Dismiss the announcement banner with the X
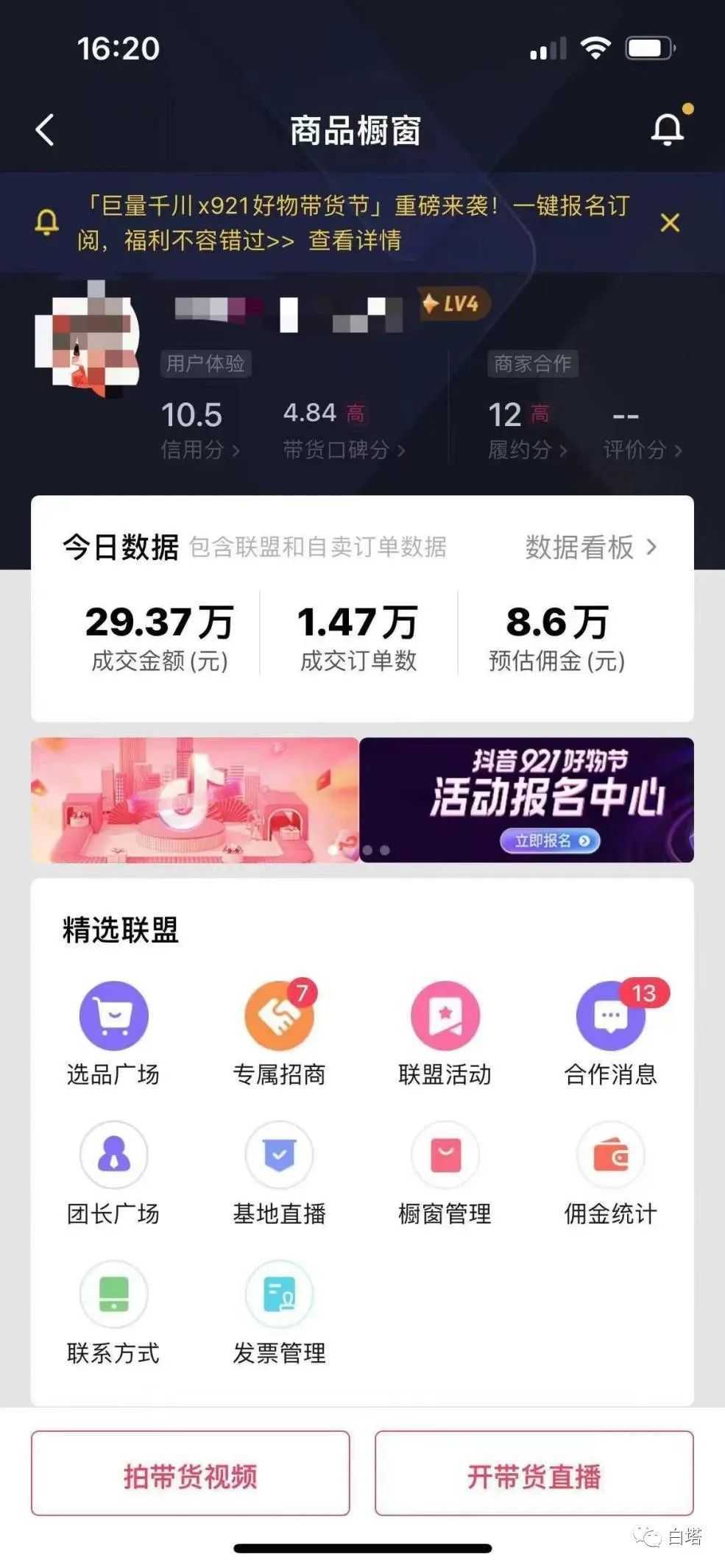The height and width of the screenshot is (1568, 725). pyautogui.click(x=671, y=224)
